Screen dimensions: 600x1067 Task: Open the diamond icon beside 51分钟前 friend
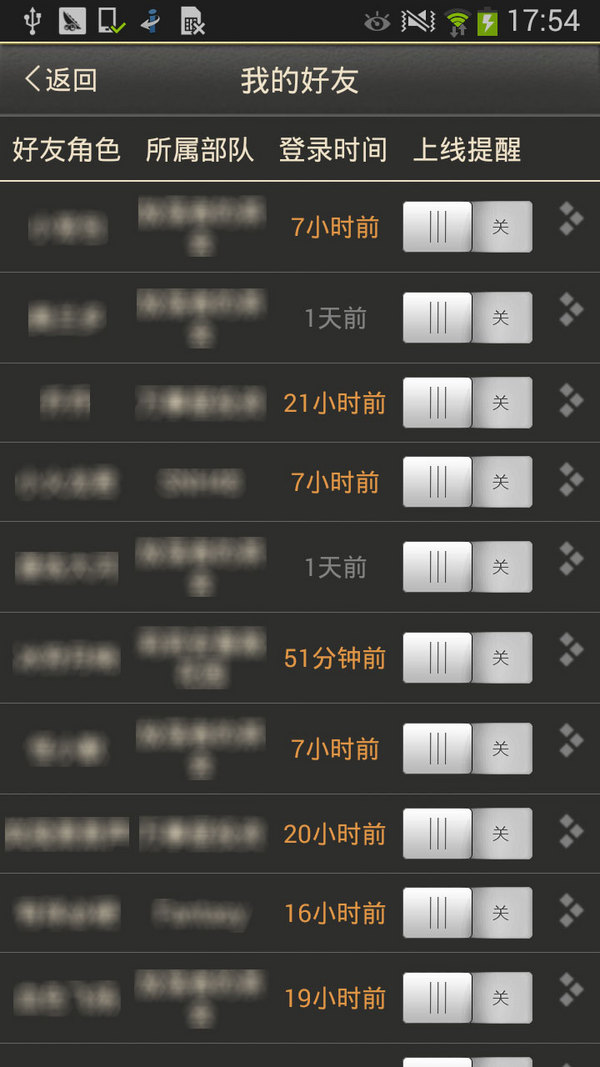[571, 650]
